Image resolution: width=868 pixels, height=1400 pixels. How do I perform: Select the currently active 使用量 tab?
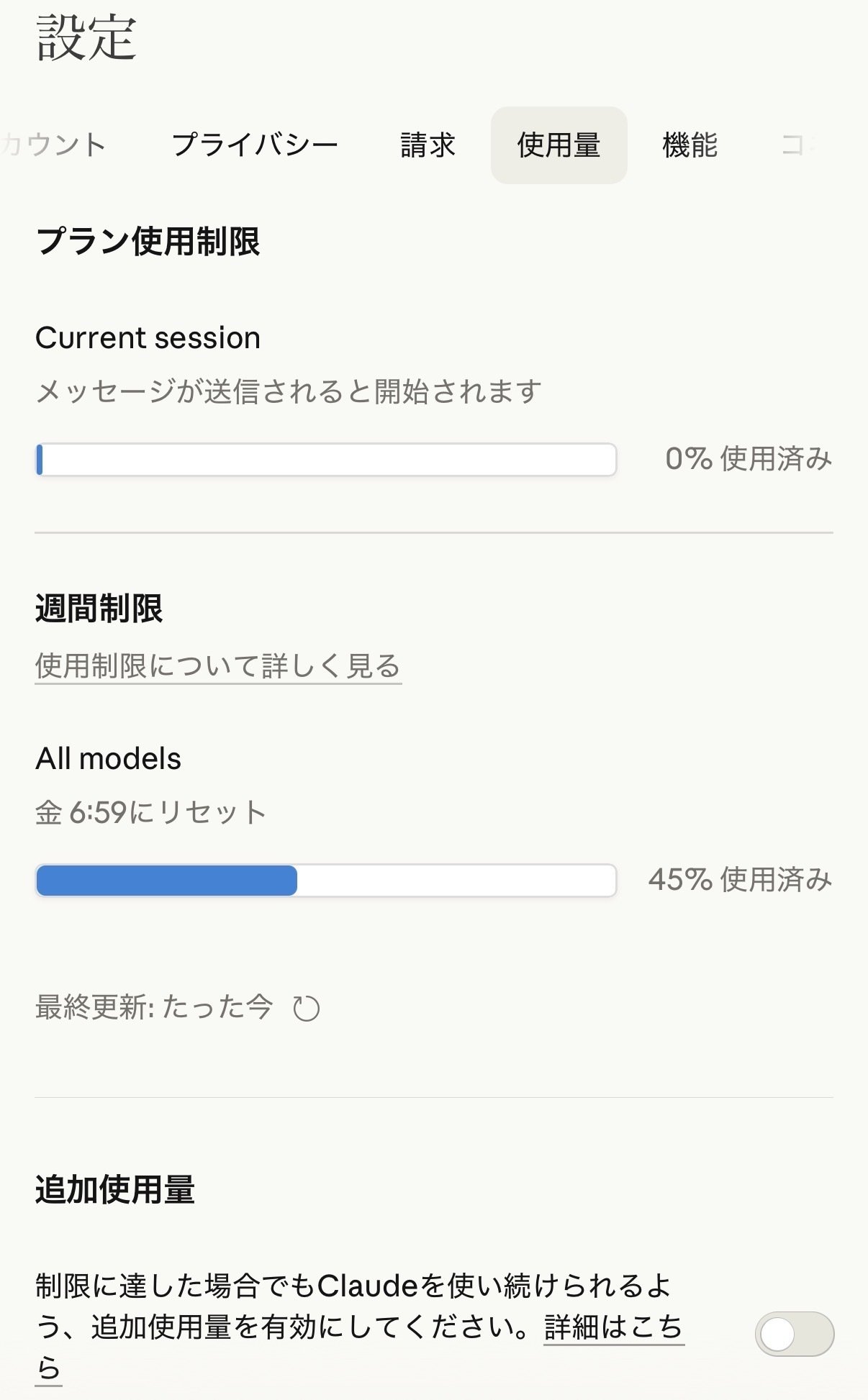(x=560, y=145)
